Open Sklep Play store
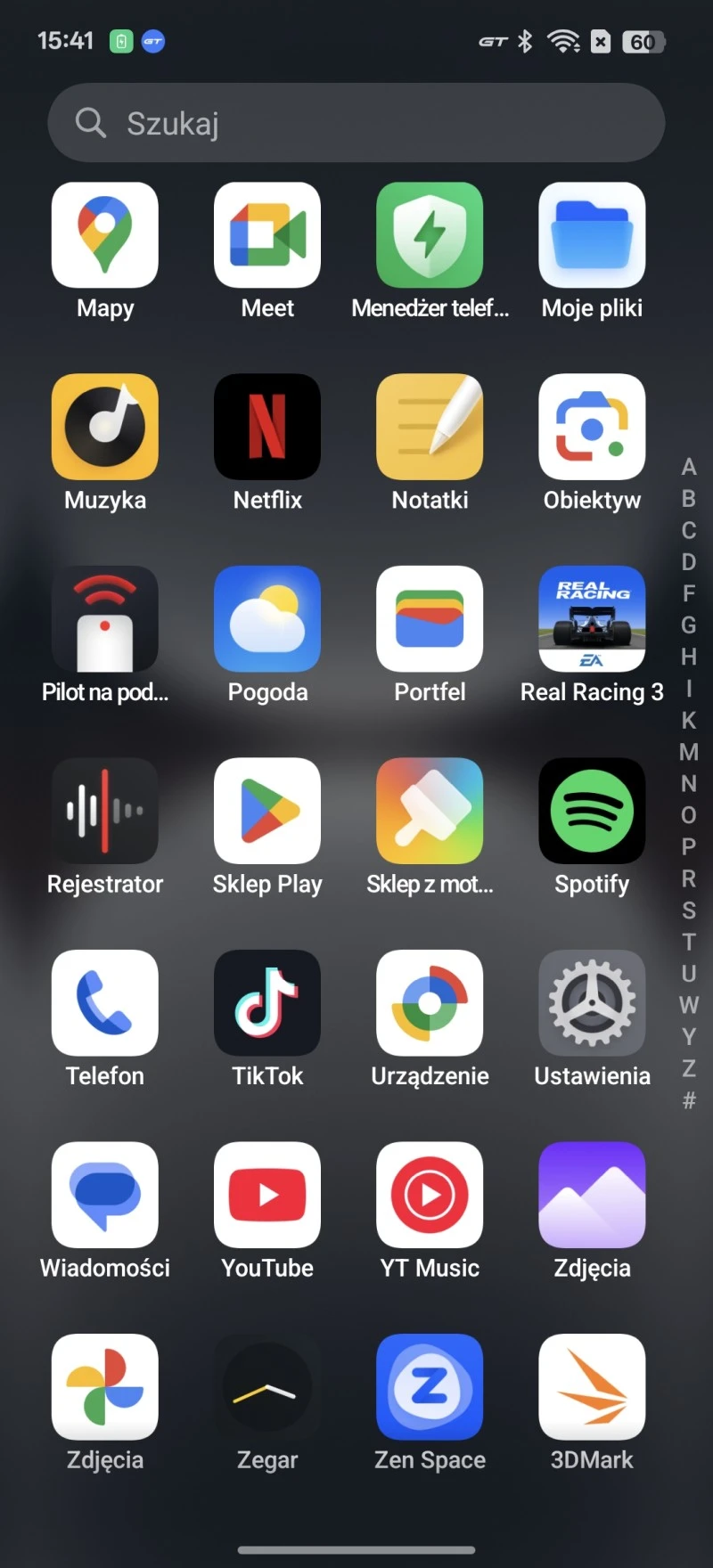This screenshot has height=1568, width=713. 267,811
